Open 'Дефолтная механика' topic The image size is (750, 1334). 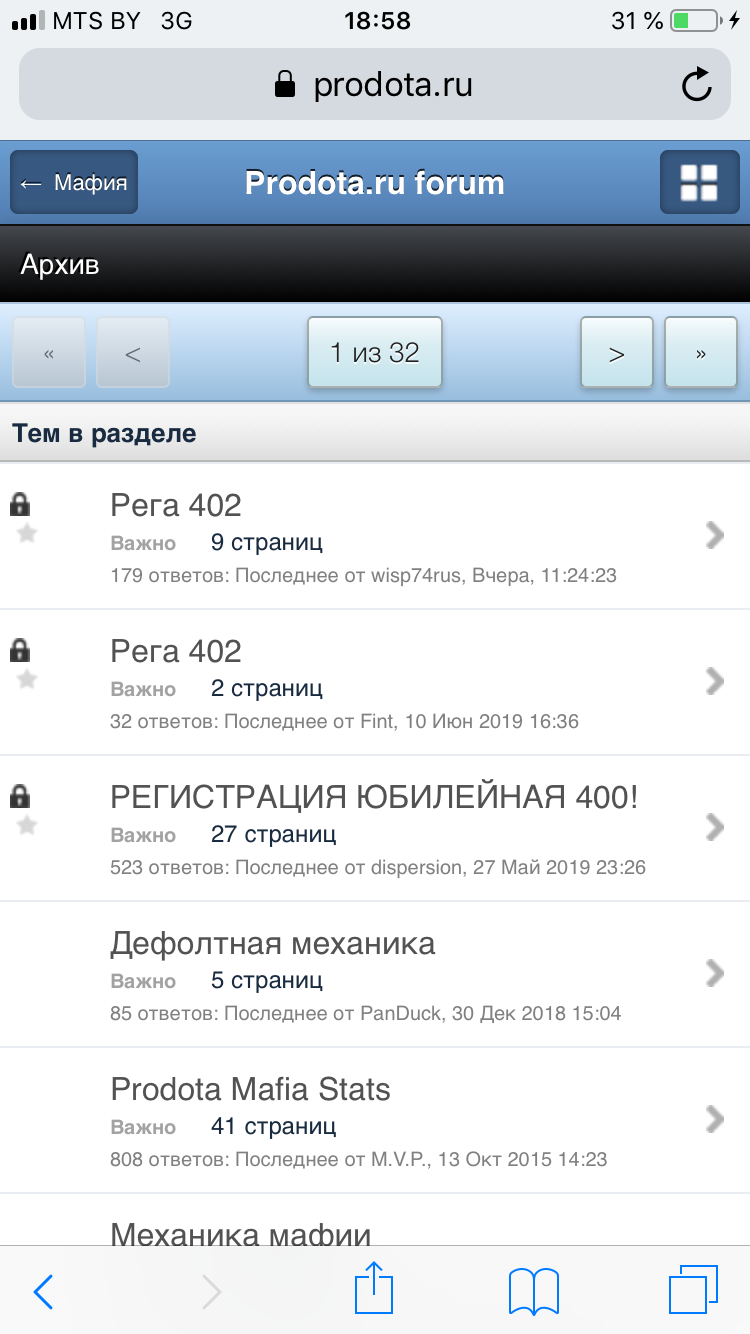pos(375,974)
